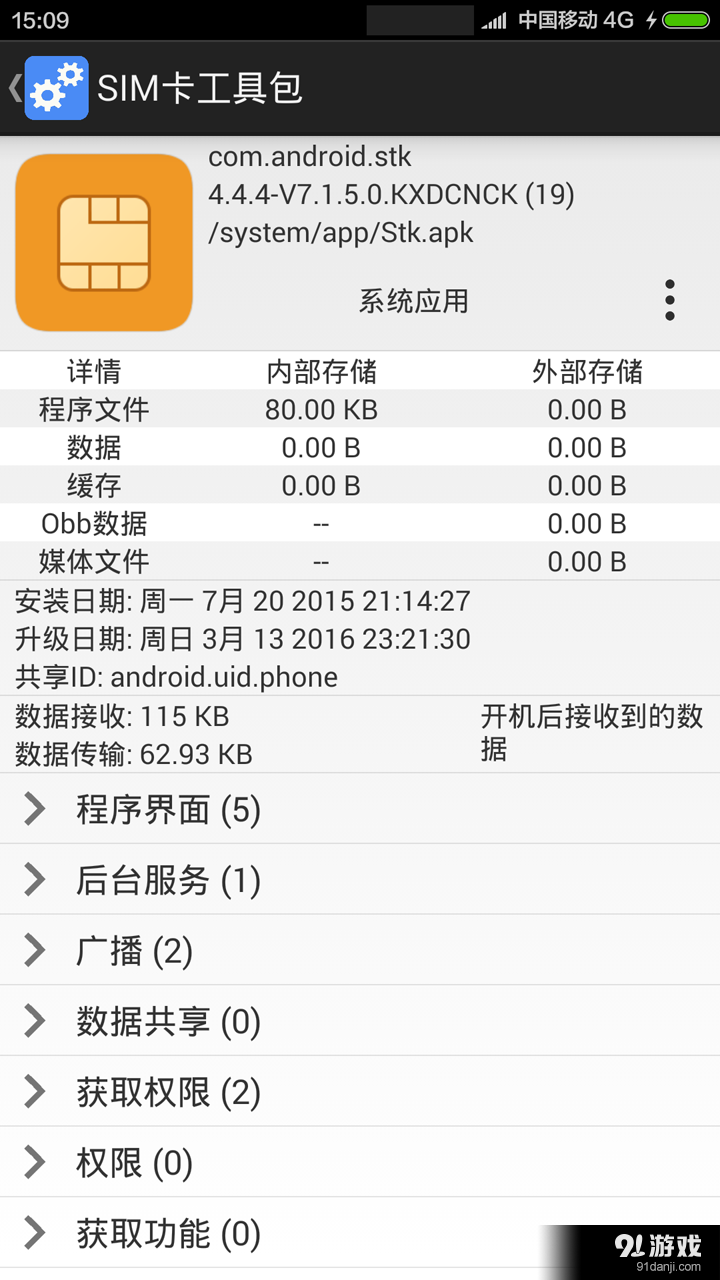
Task: Open the three-dot overflow menu
Action: click(x=669, y=300)
